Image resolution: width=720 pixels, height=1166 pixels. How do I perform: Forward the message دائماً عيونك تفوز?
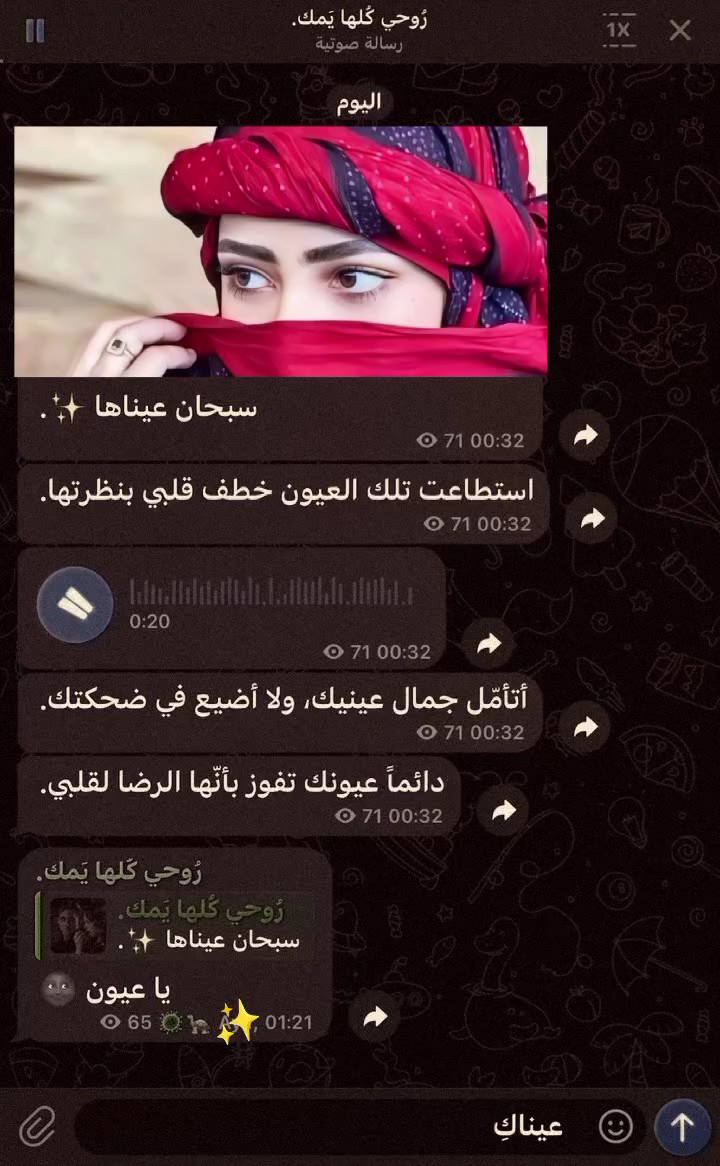(503, 811)
